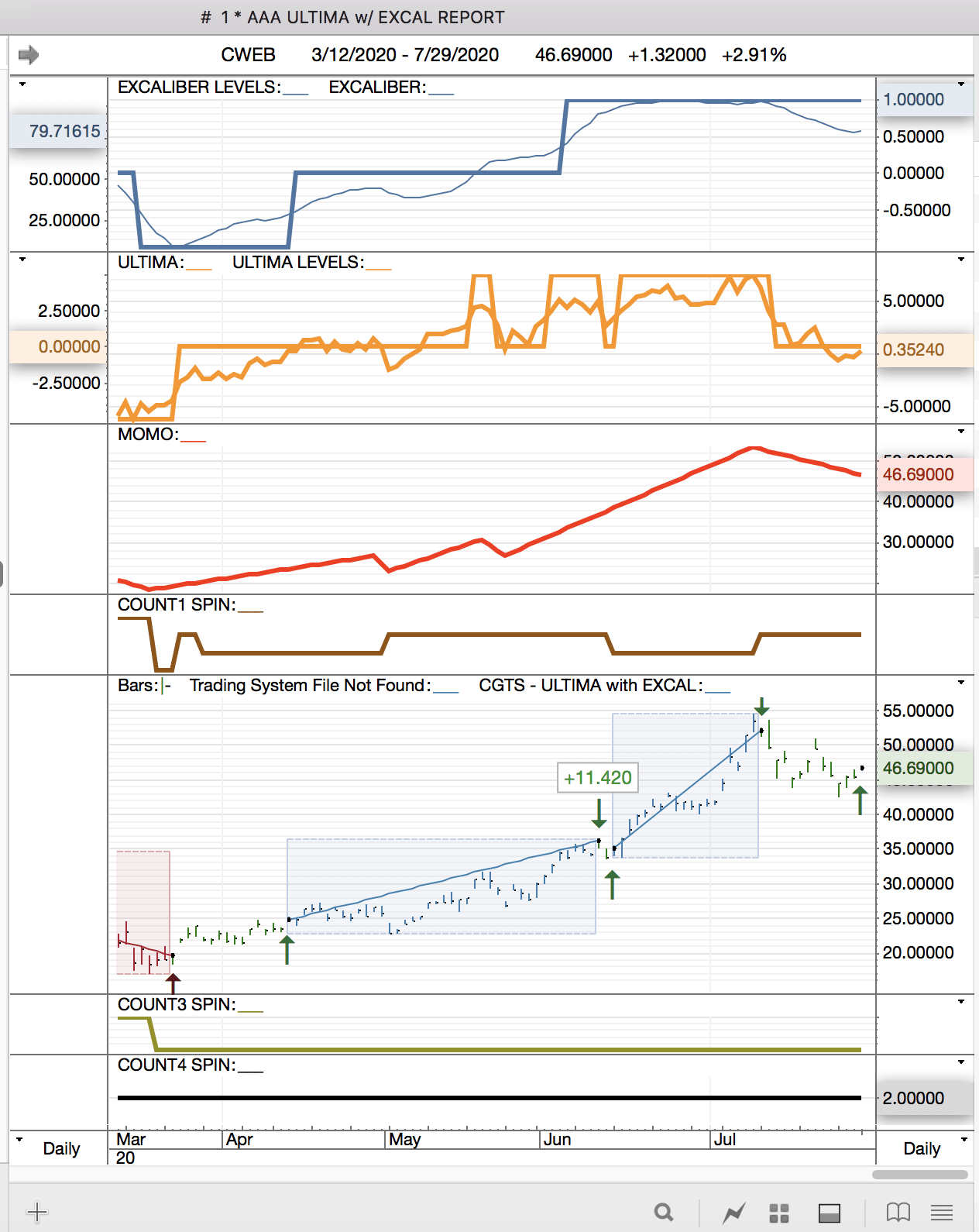Open the Bars pane right scale menu triangle
Viewport: 979px width, 1232px height.
pyautogui.click(x=961, y=683)
